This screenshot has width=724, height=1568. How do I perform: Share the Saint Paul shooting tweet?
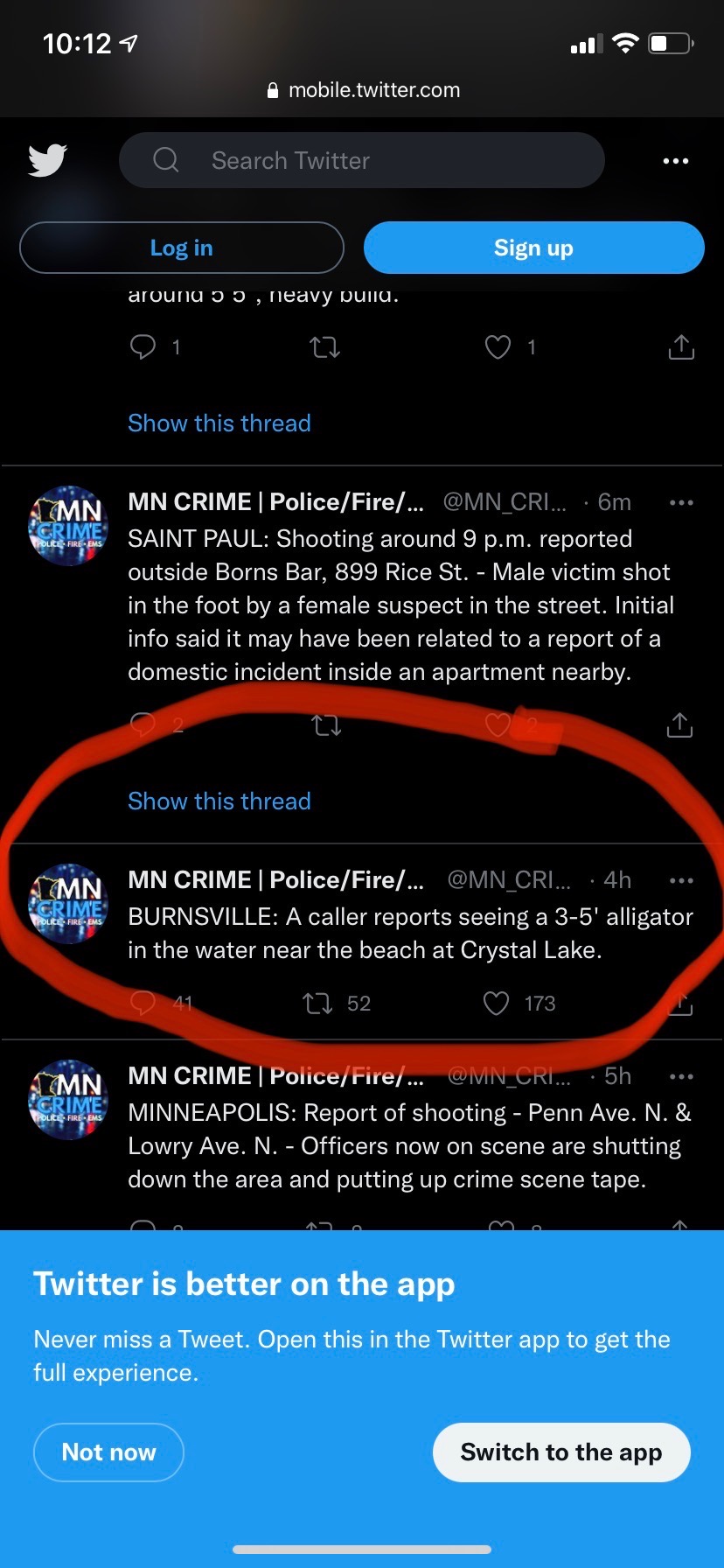[679, 725]
